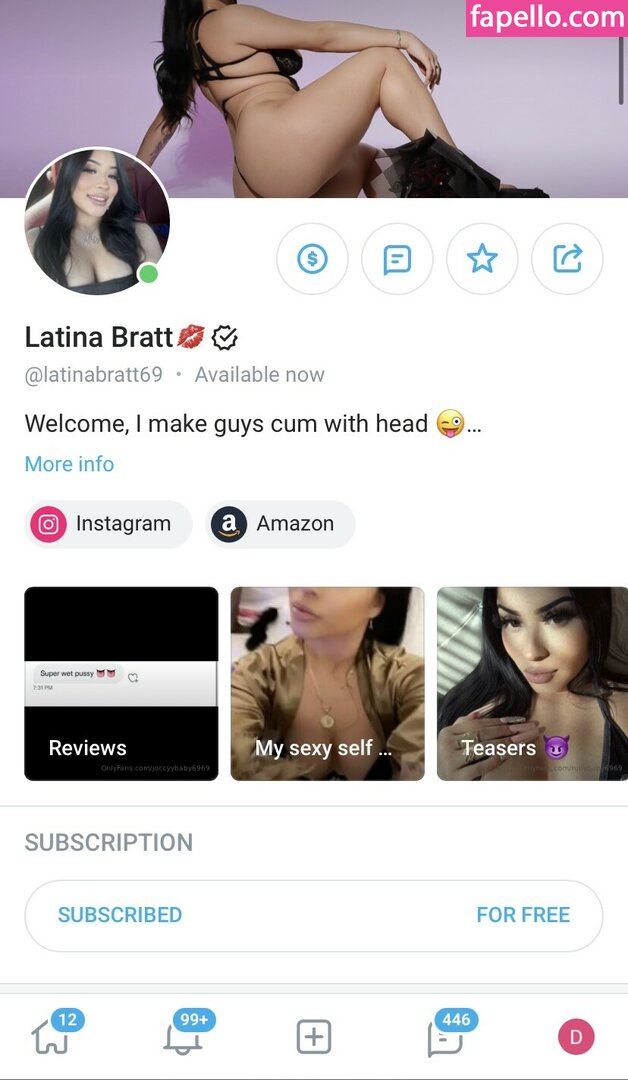The height and width of the screenshot is (1080, 628).
Task: Create a new post with plus icon
Action: tap(314, 1038)
